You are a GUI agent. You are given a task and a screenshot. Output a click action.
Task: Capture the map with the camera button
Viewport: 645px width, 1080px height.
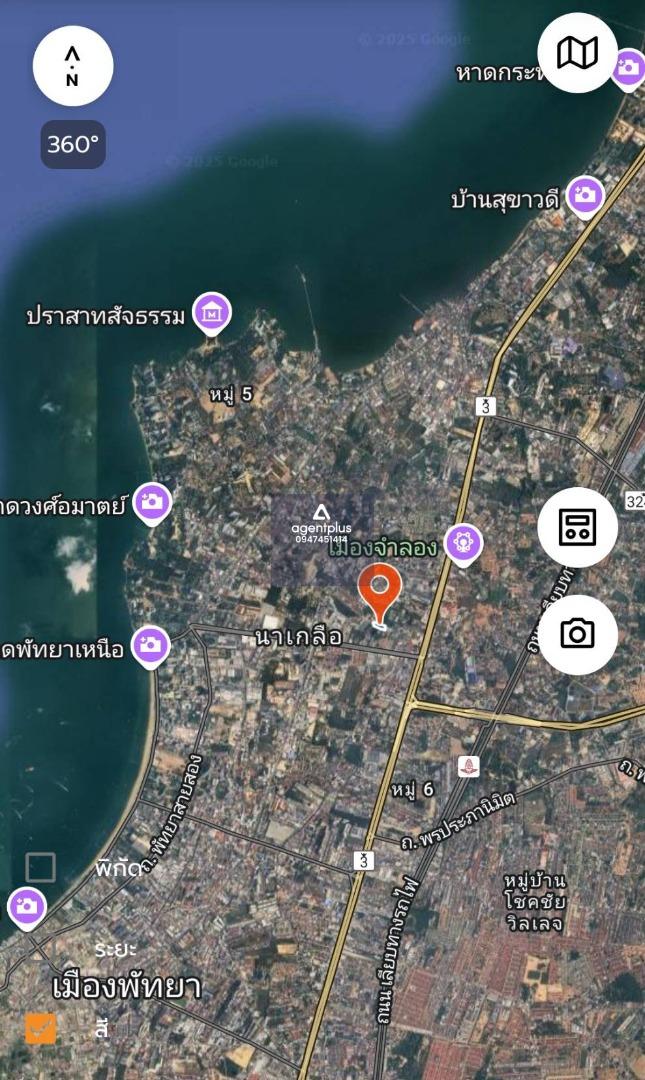point(577,634)
